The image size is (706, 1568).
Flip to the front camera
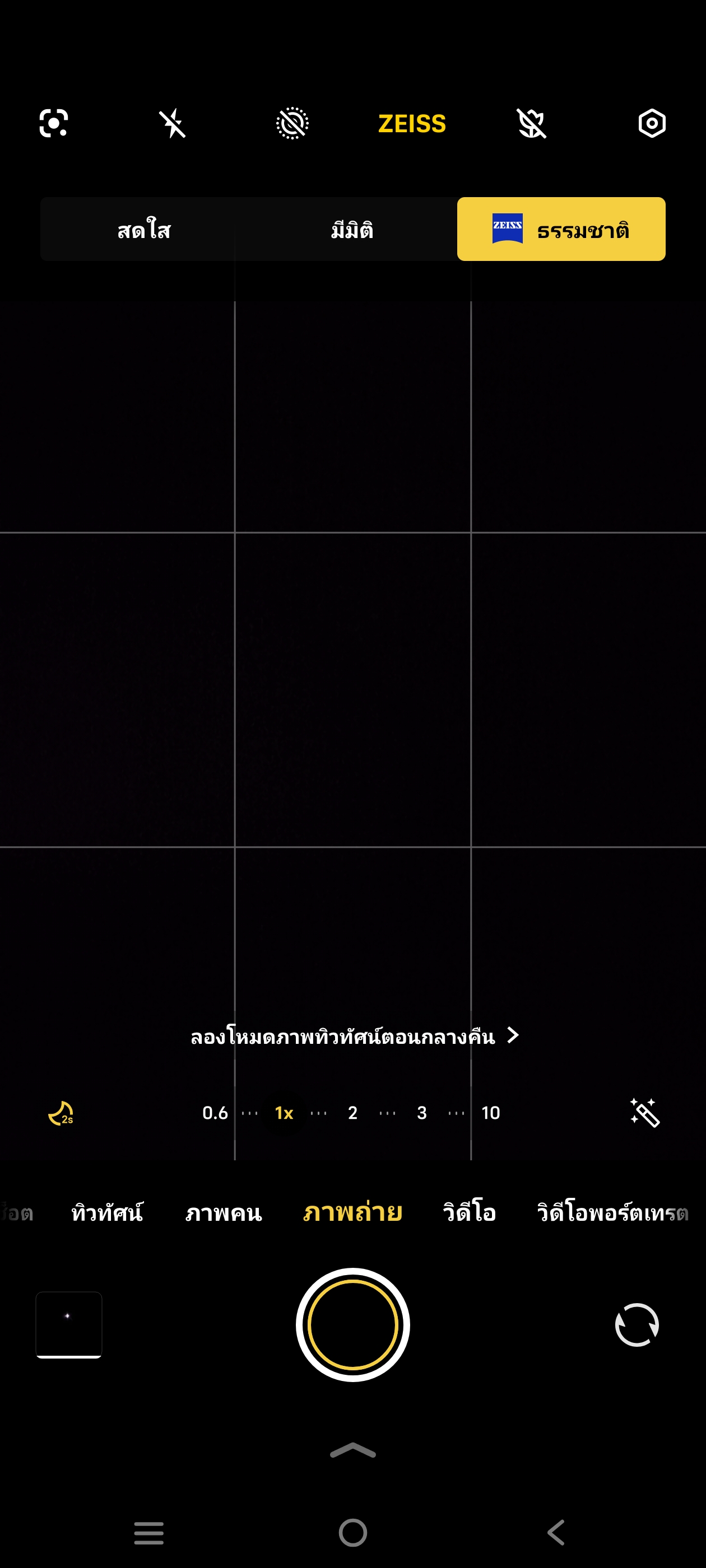point(637,1324)
